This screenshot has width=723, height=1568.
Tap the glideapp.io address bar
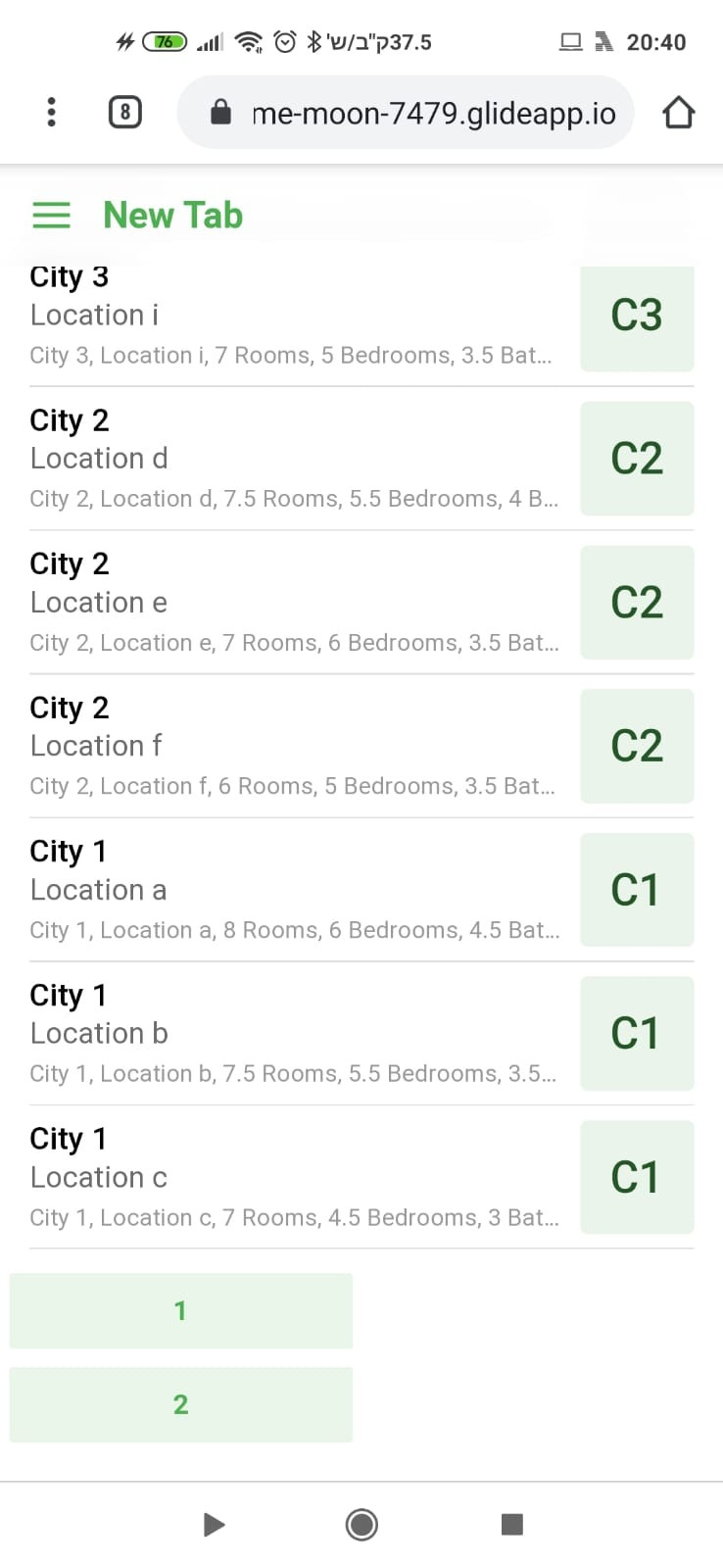(406, 113)
